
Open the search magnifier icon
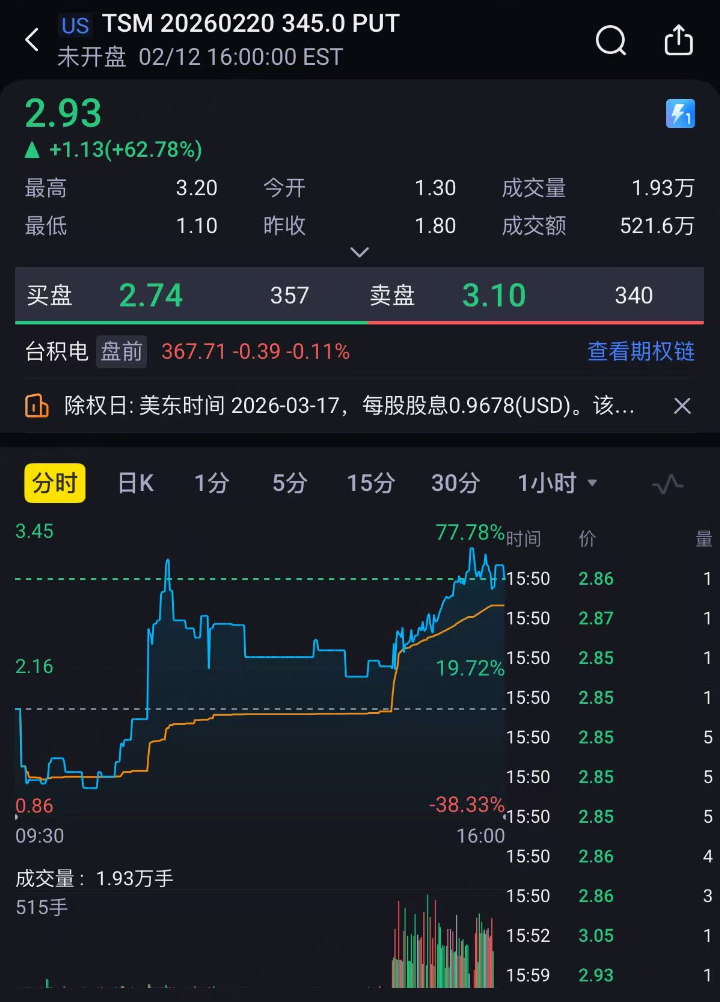point(610,40)
